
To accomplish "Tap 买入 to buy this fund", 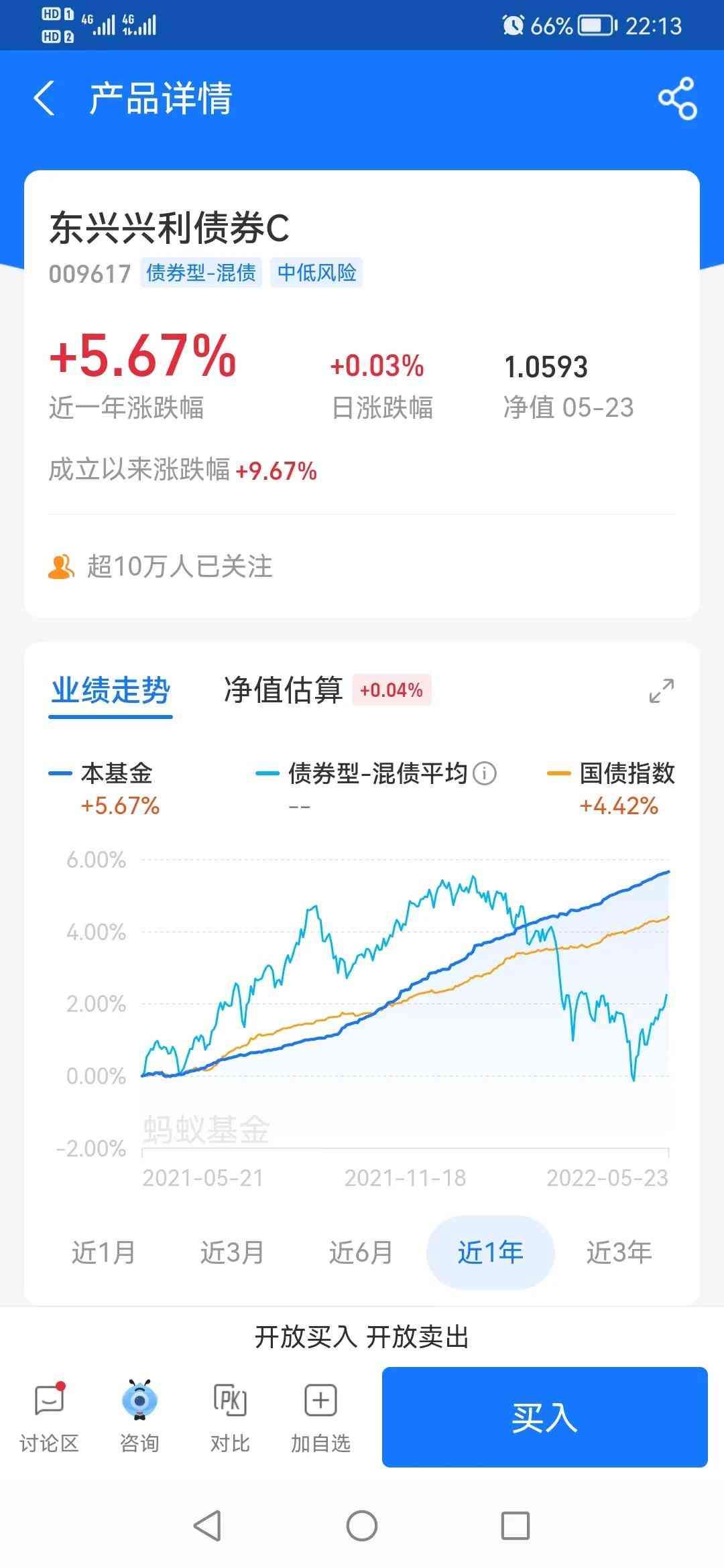I will coord(544,1417).
